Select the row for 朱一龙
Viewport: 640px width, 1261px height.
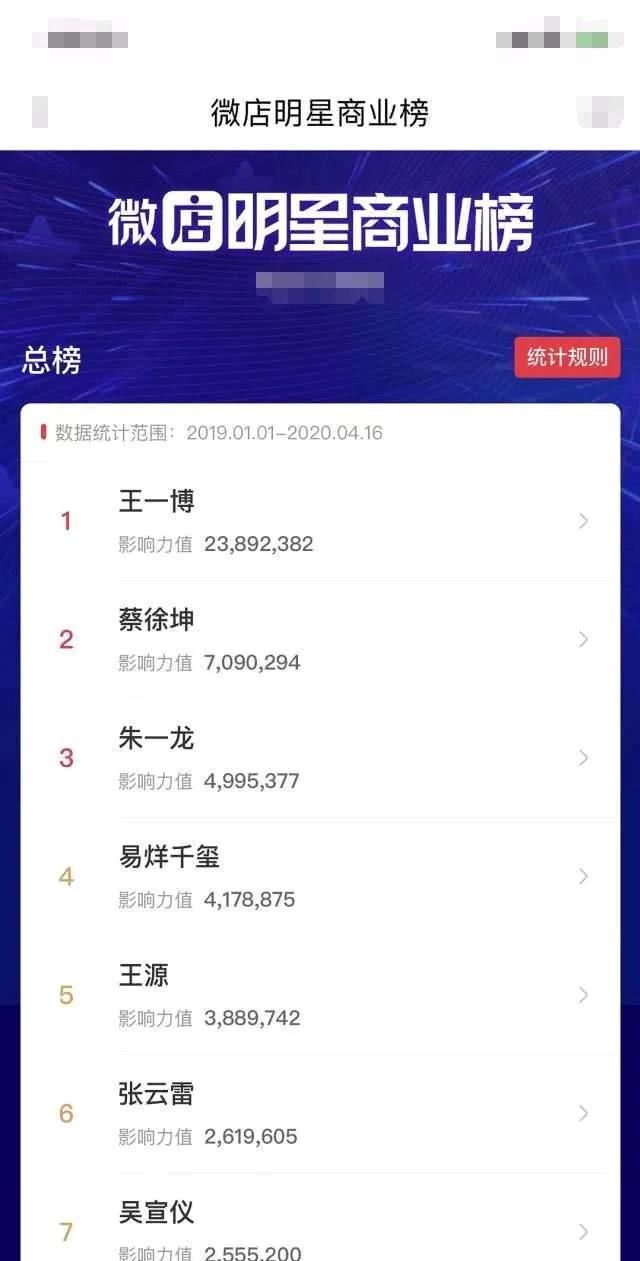[x=320, y=758]
